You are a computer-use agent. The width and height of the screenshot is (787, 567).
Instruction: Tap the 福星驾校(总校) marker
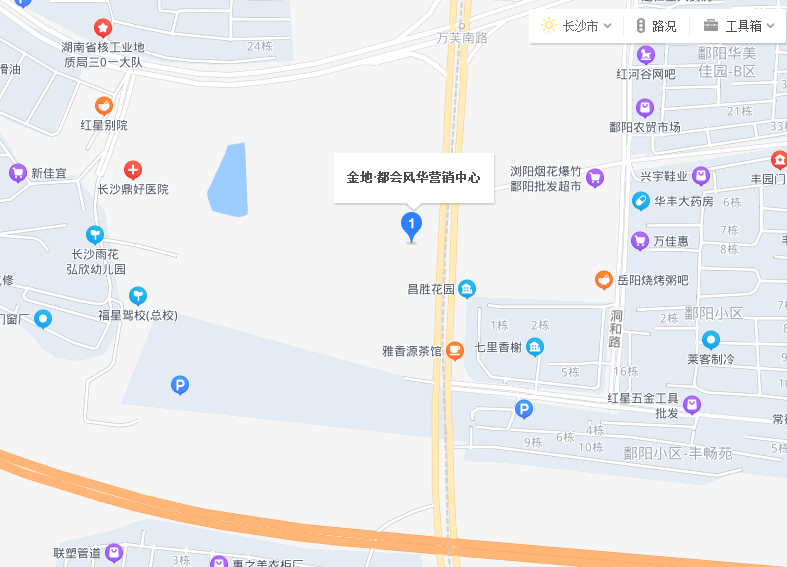click(137, 295)
